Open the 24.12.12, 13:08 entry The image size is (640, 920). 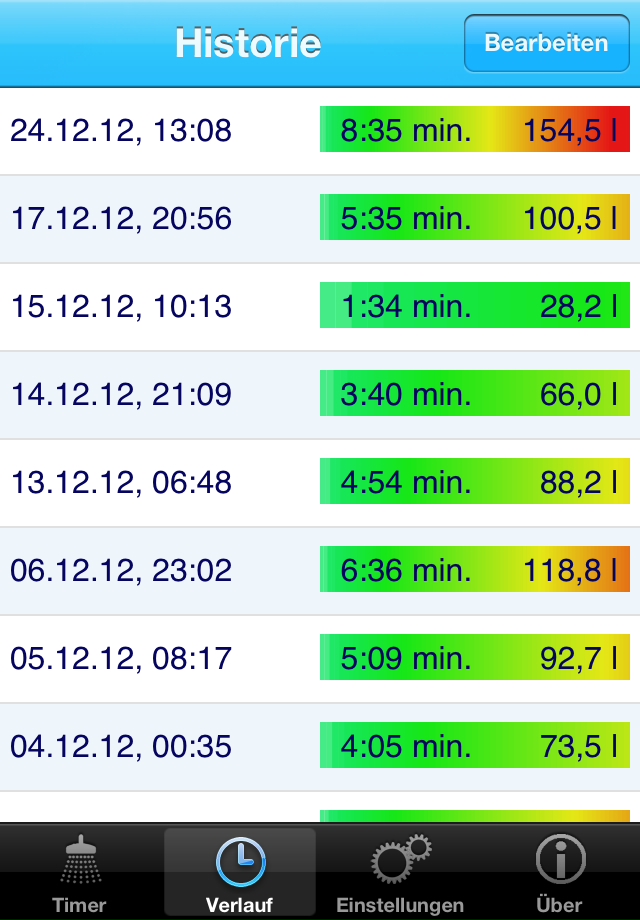click(x=320, y=131)
